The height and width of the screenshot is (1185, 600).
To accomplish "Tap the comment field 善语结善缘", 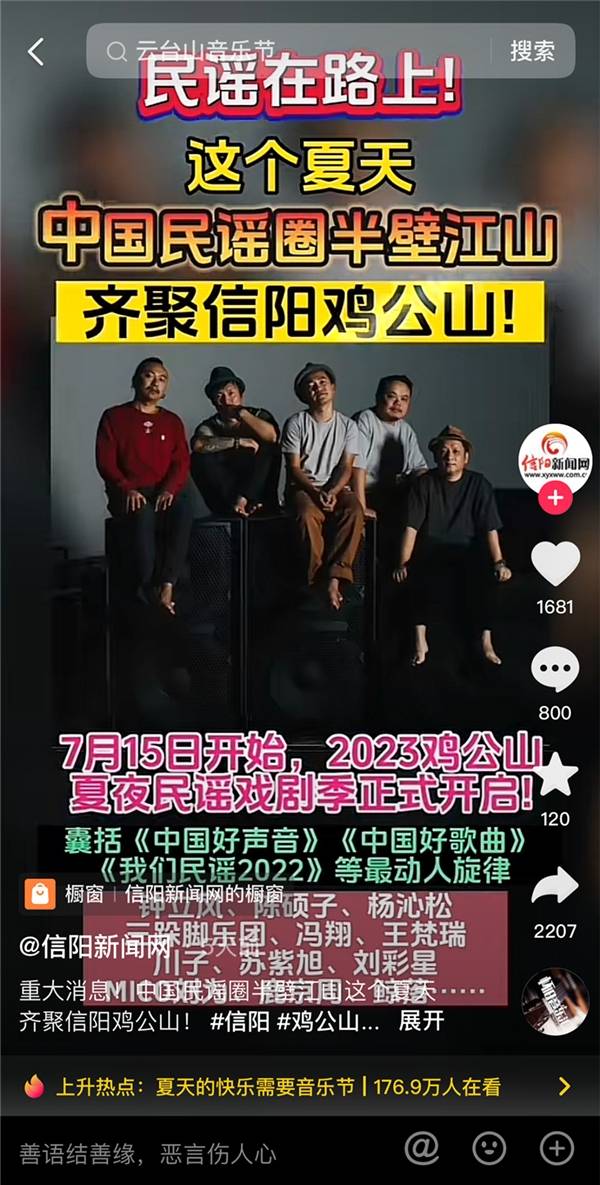I will tap(150, 1151).
